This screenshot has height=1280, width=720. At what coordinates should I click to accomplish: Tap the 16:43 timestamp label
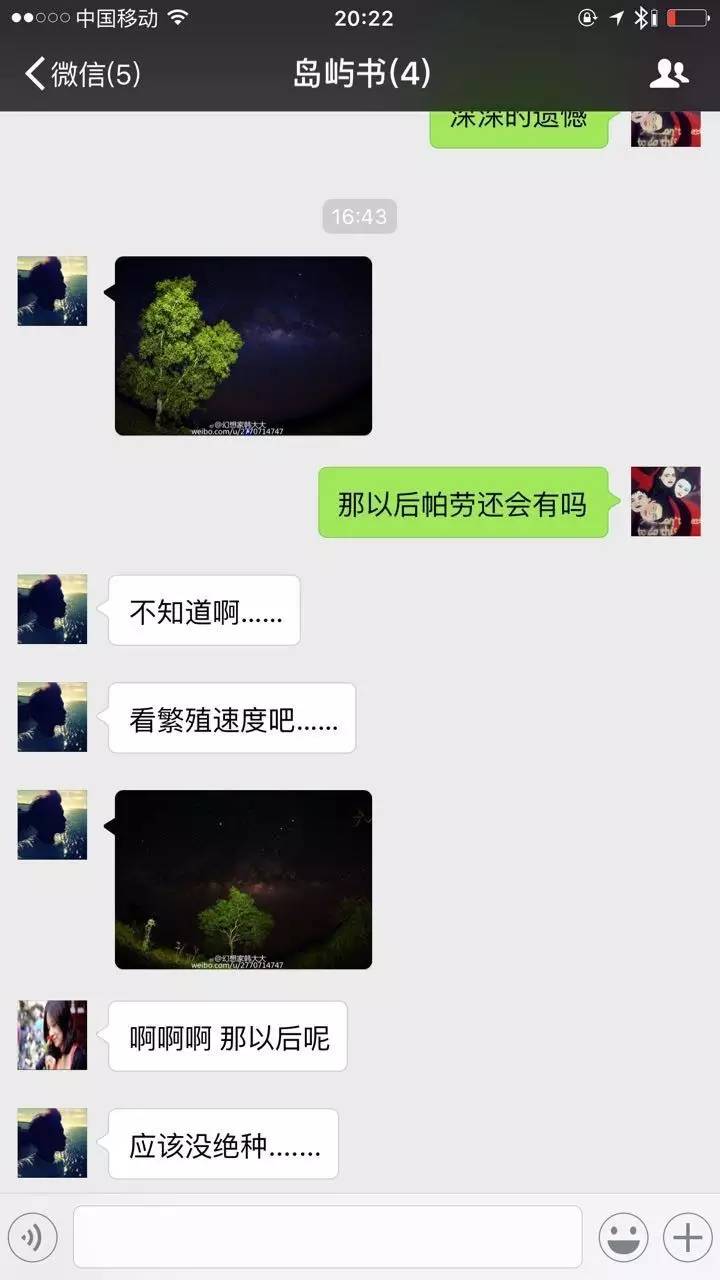pos(360,216)
